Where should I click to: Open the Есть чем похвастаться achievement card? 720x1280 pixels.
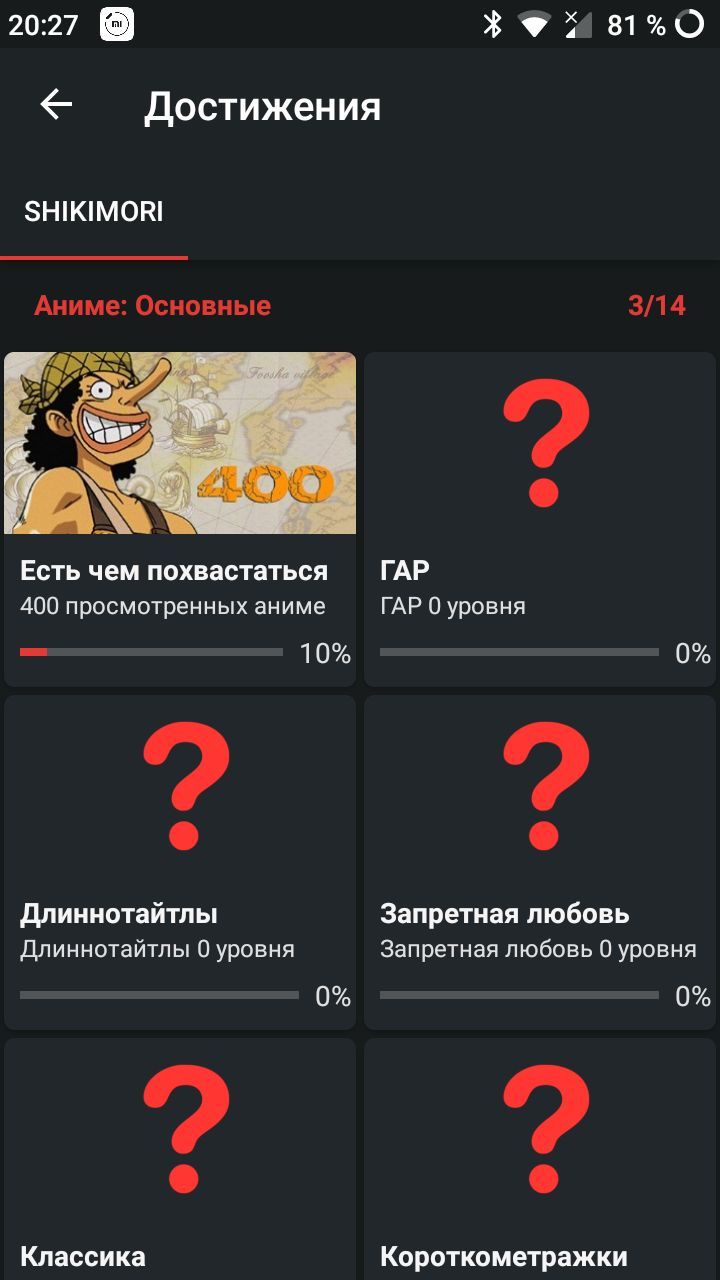tap(180, 518)
